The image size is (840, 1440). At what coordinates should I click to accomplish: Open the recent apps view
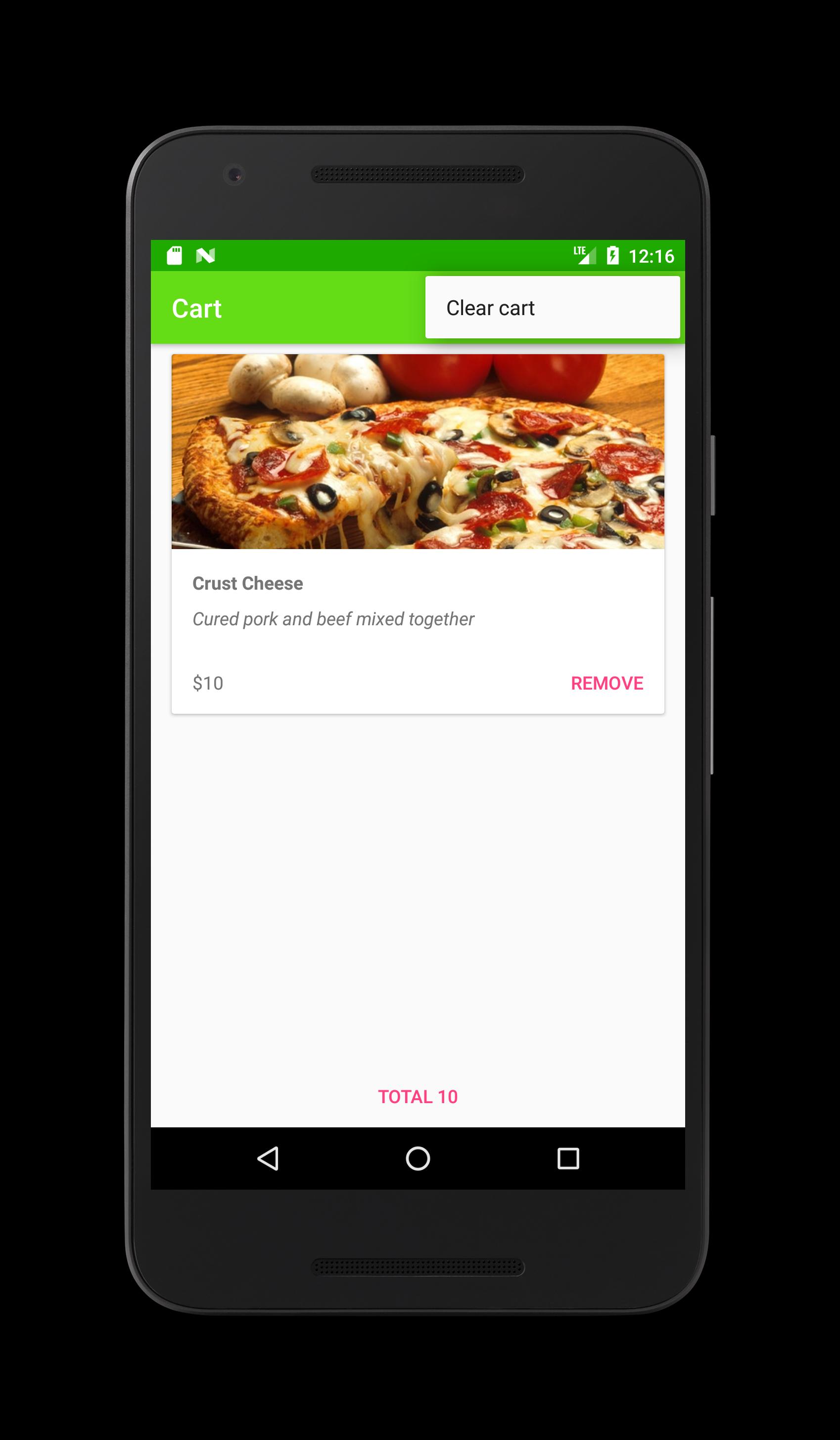tap(567, 1159)
